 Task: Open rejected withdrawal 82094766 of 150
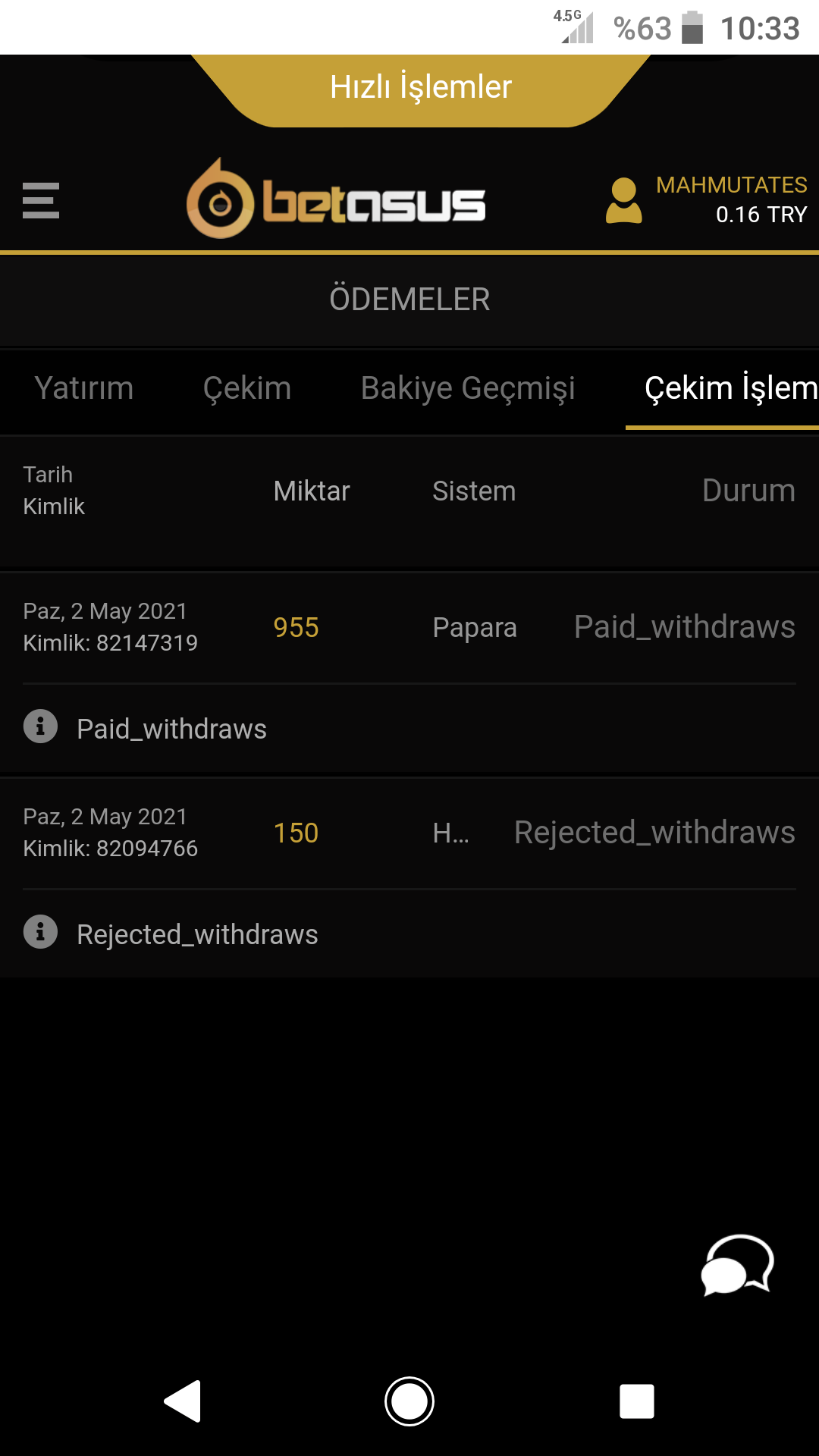point(409,833)
